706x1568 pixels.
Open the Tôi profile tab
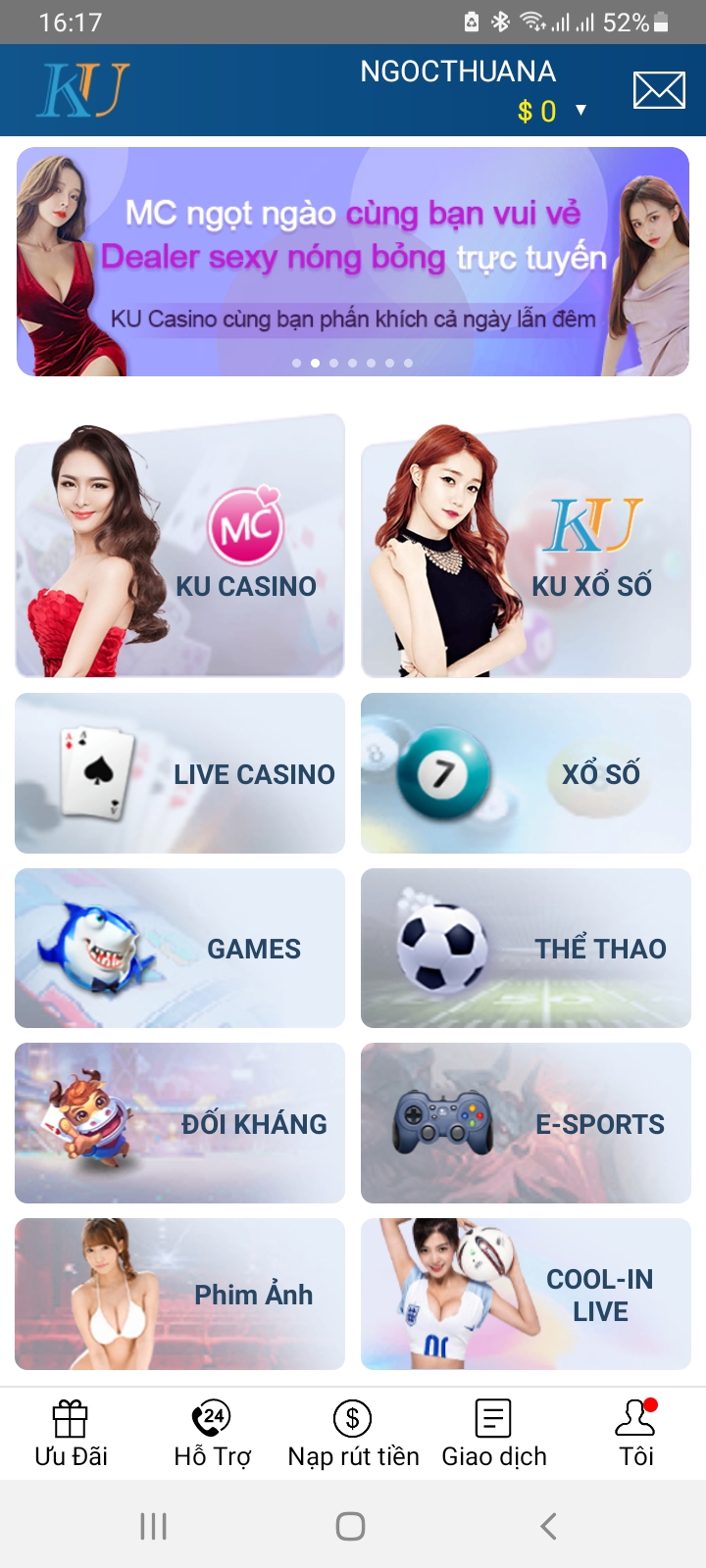[635, 1434]
